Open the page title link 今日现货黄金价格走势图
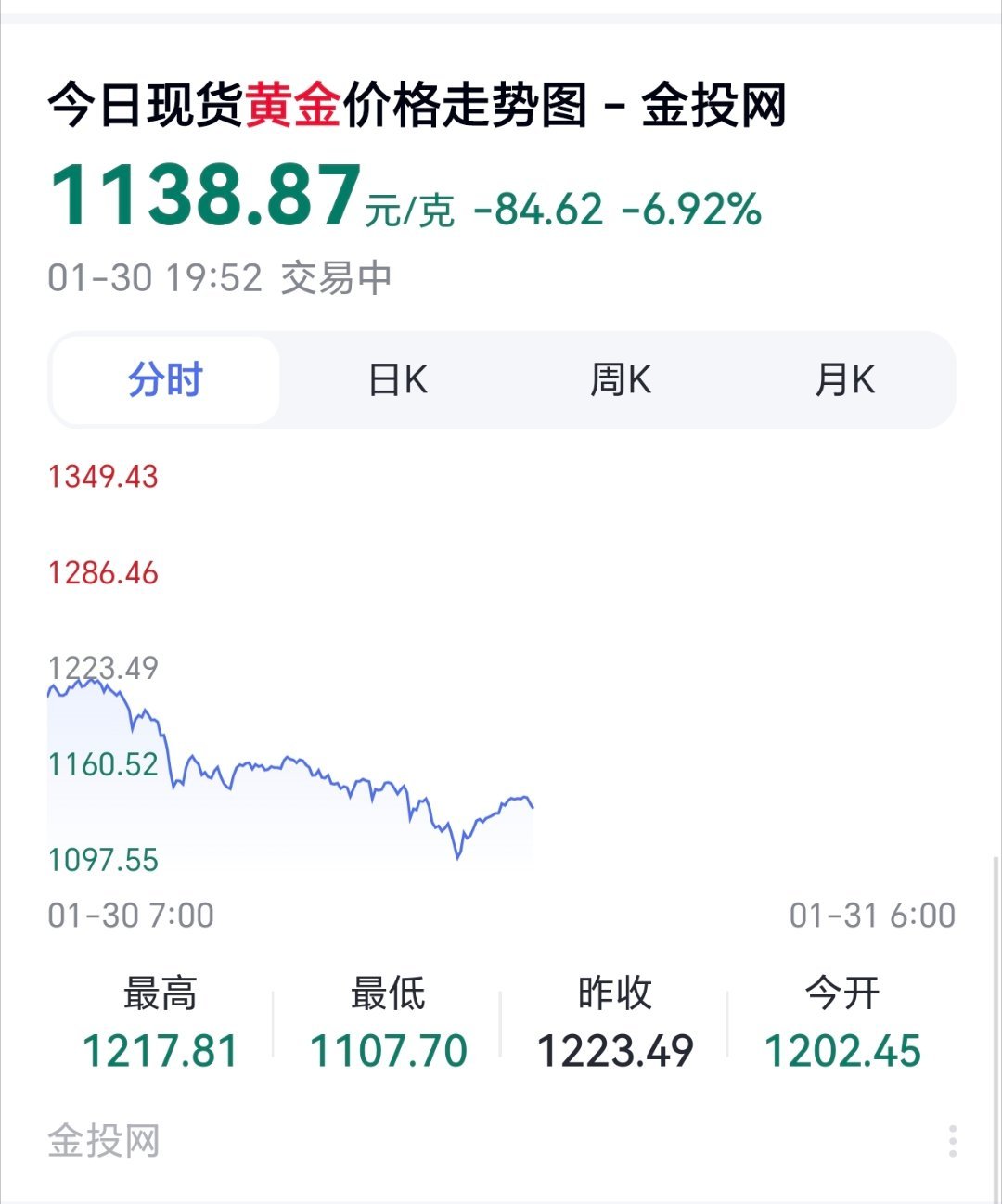Image resolution: width=1002 pixels, height=1204 pixels. tap(278, 108)
